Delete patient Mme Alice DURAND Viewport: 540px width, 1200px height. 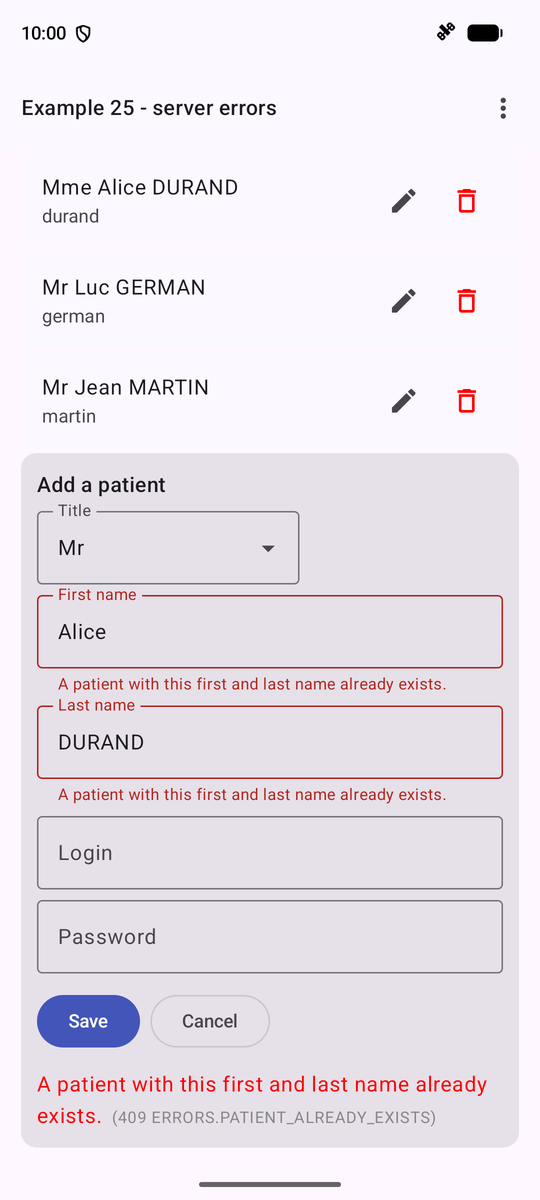point(466,201)
